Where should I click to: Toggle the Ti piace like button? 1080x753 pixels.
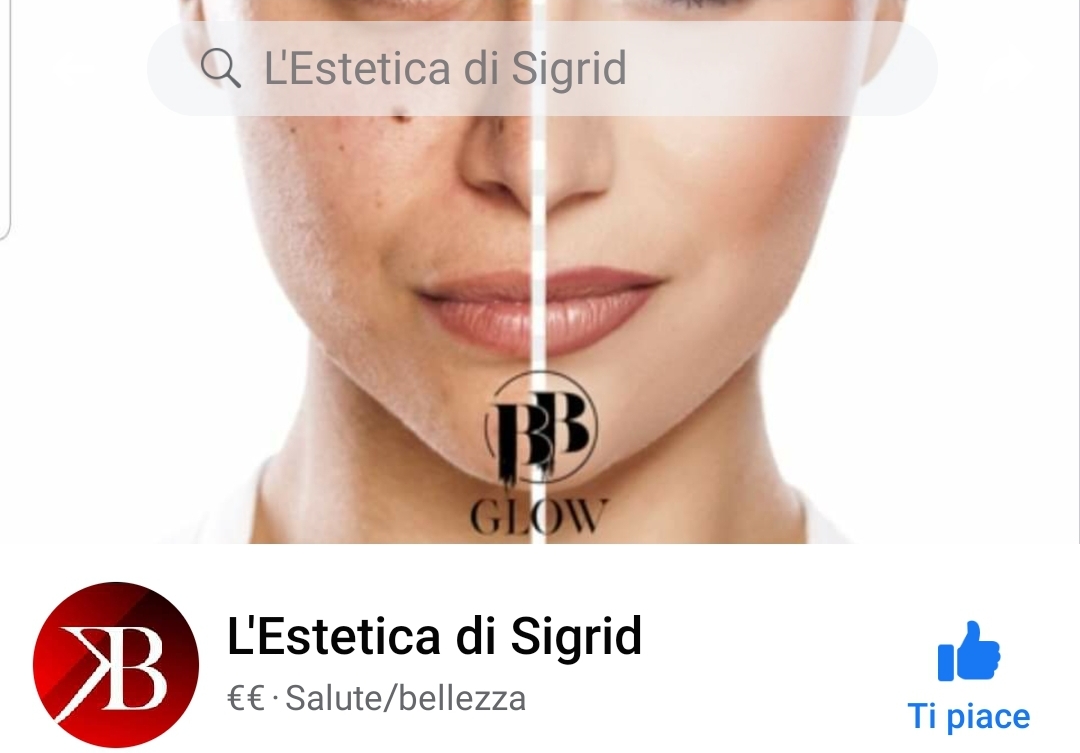(968, 675)
